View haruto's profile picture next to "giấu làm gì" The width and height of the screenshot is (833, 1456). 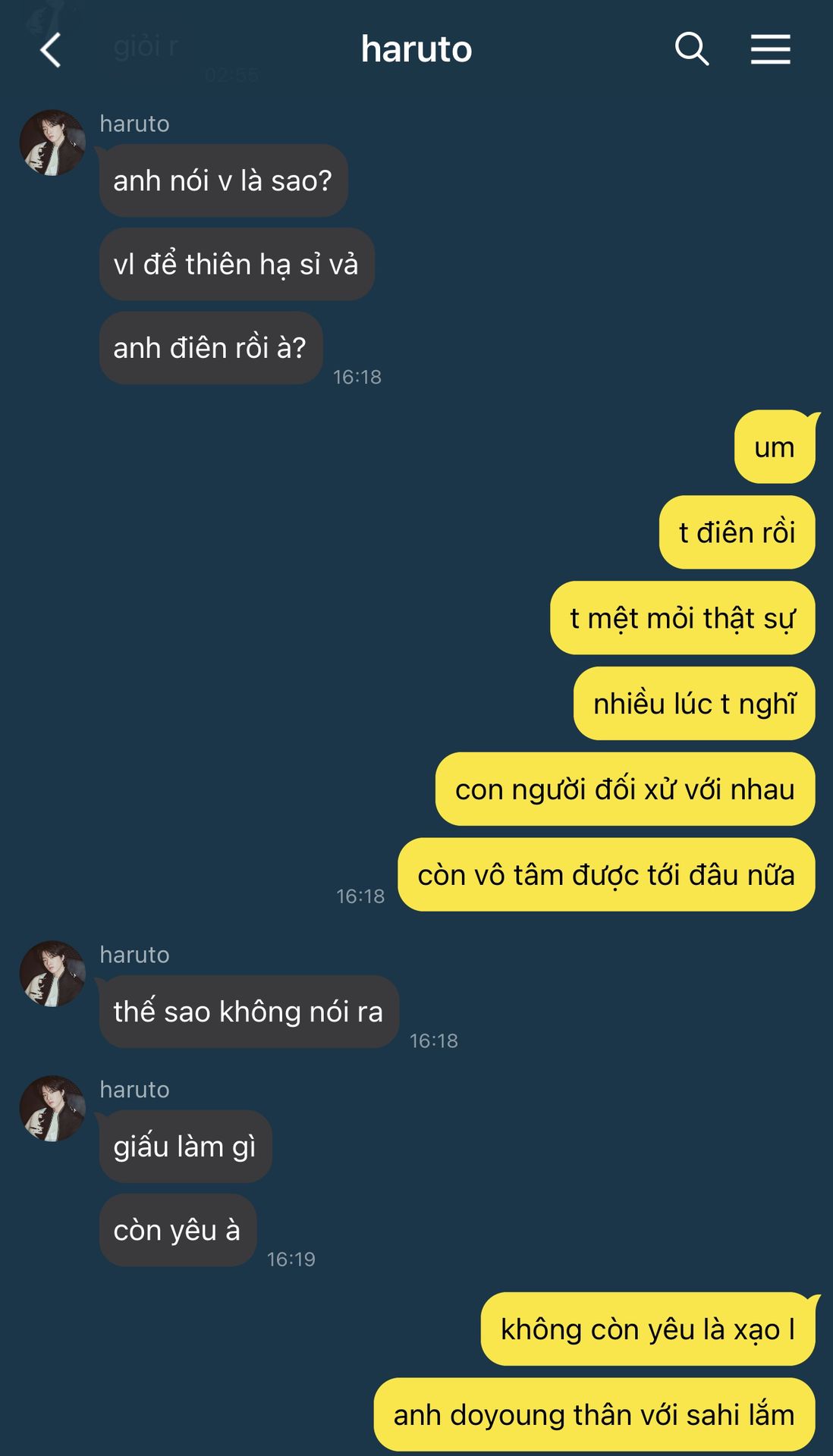click(52, 1108)
